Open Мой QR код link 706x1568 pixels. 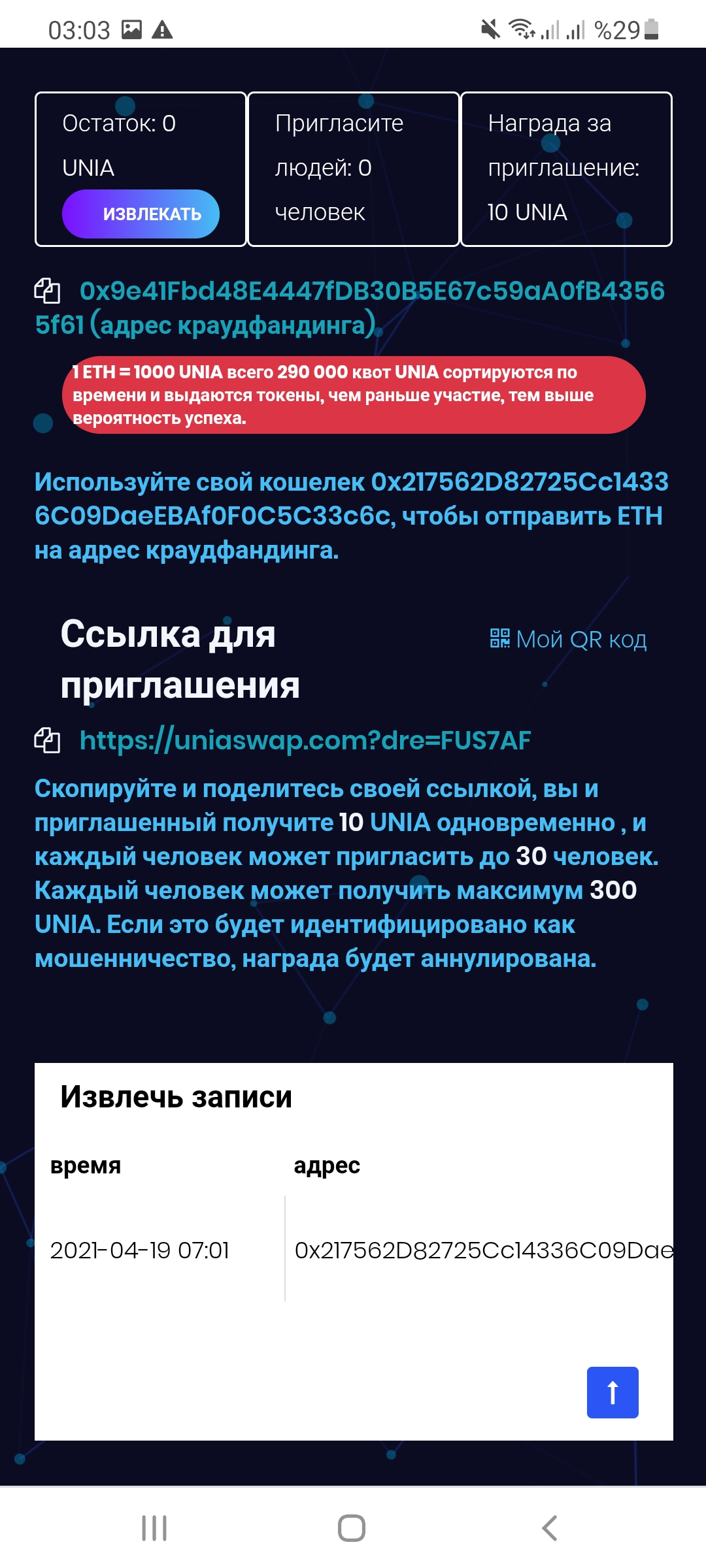(x=568, y=639)
